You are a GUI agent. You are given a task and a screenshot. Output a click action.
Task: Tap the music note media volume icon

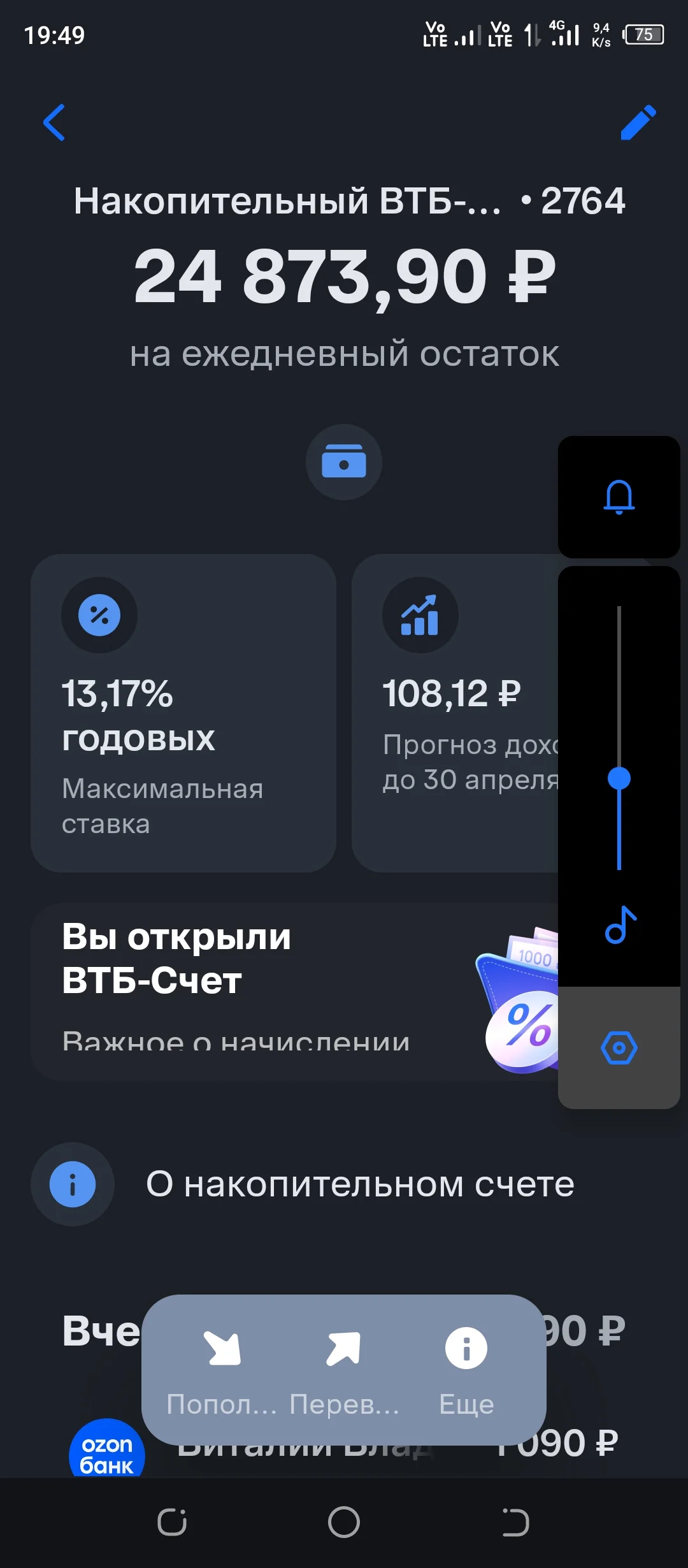click(x=620, y=925)
